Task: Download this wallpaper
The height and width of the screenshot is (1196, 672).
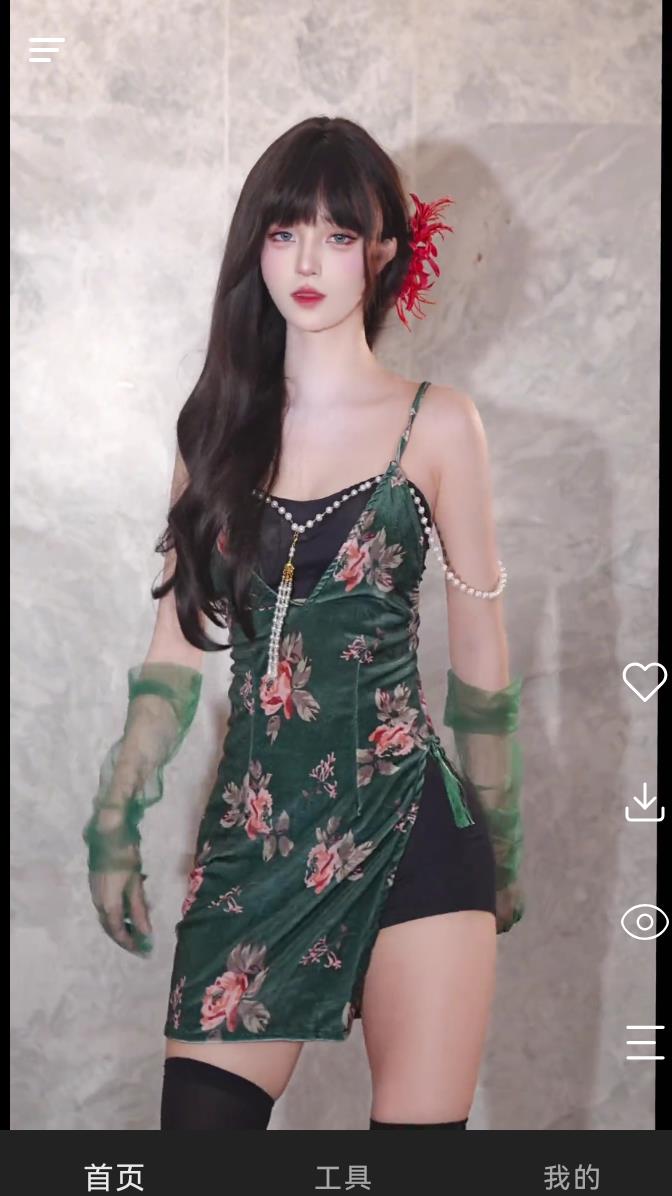Action: tap(644, 802)
